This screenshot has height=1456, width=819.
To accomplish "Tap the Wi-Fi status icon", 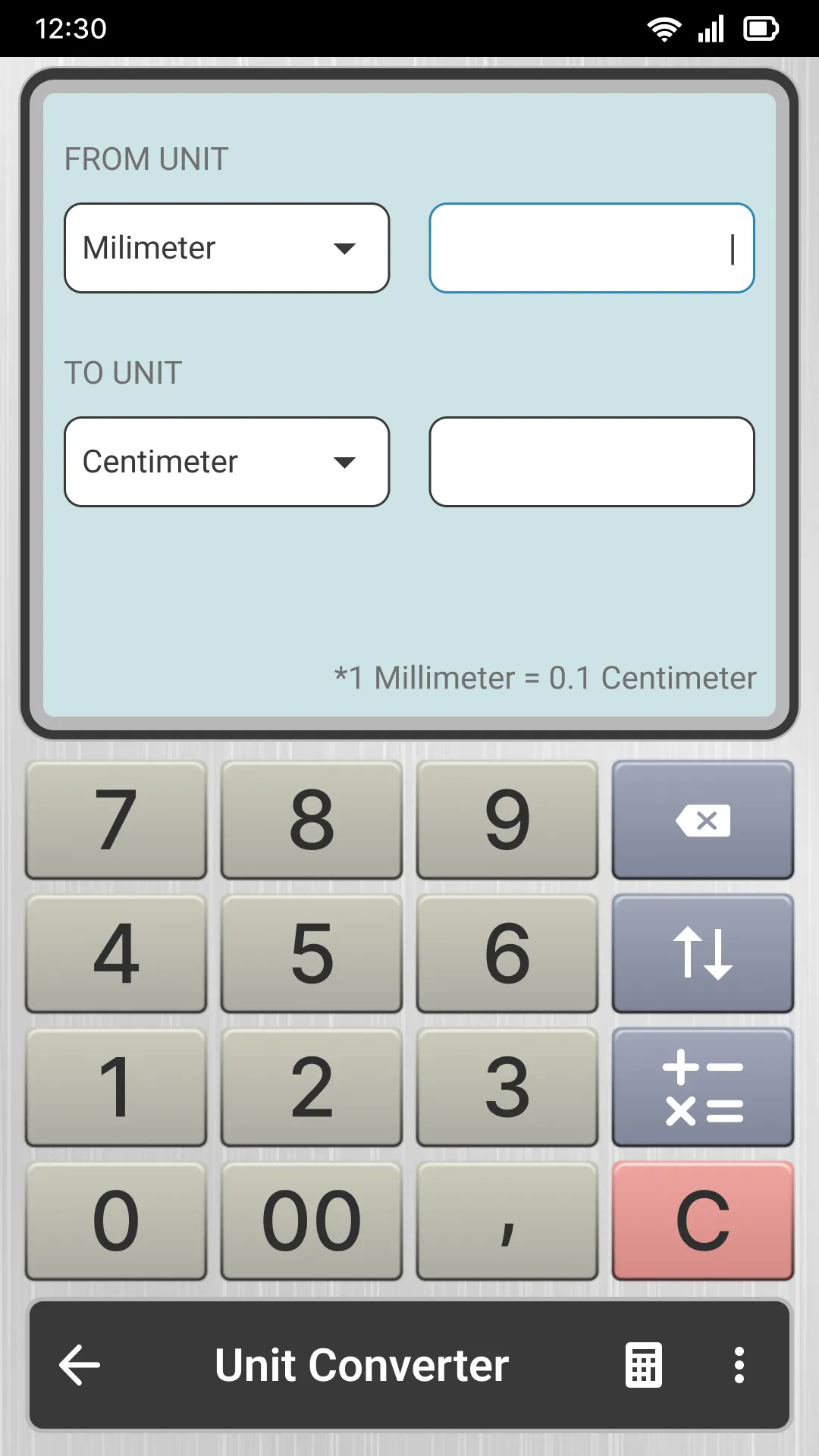I will tap(662, 28).
